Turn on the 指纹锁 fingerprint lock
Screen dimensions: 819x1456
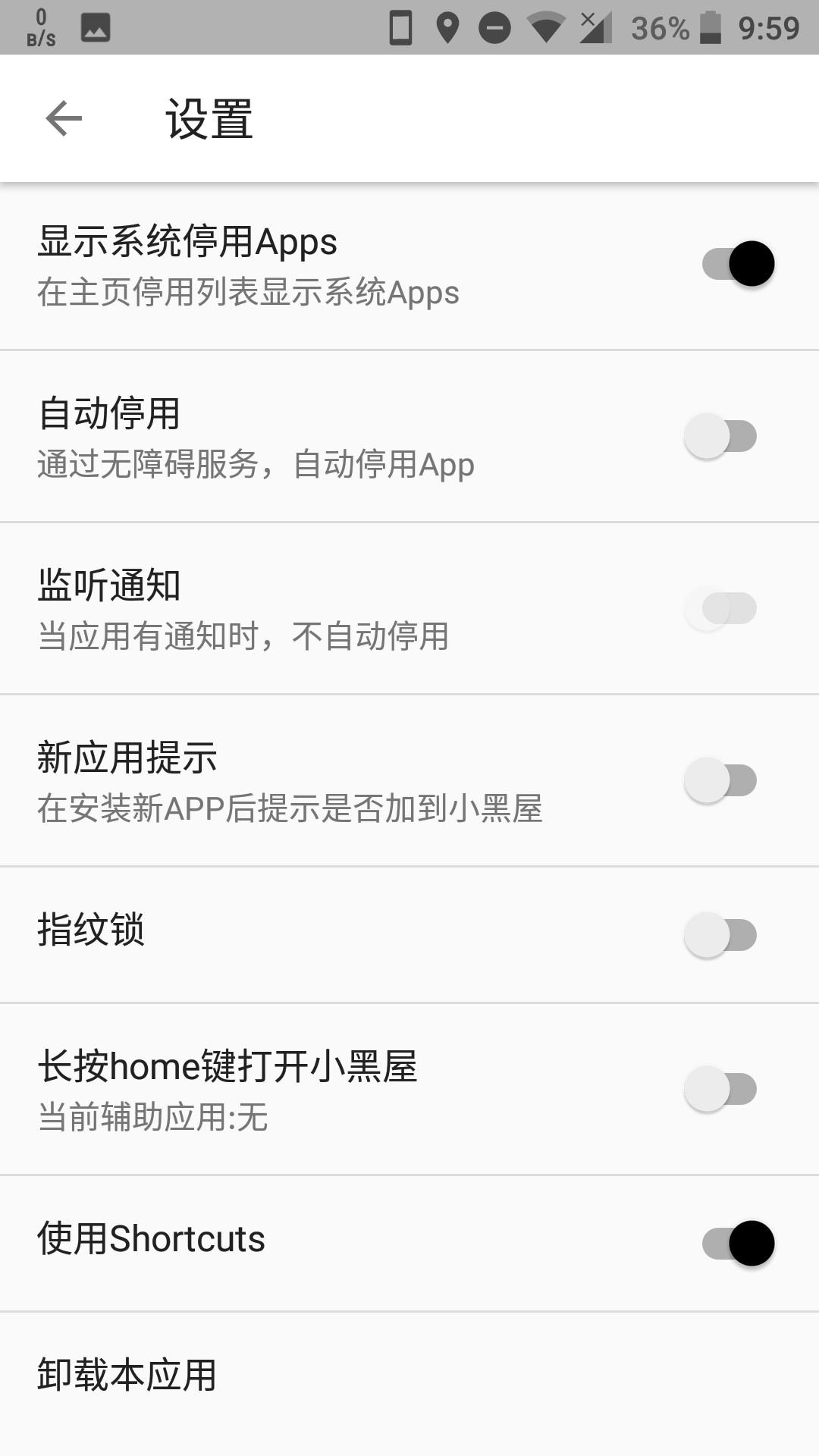point(720,933)
